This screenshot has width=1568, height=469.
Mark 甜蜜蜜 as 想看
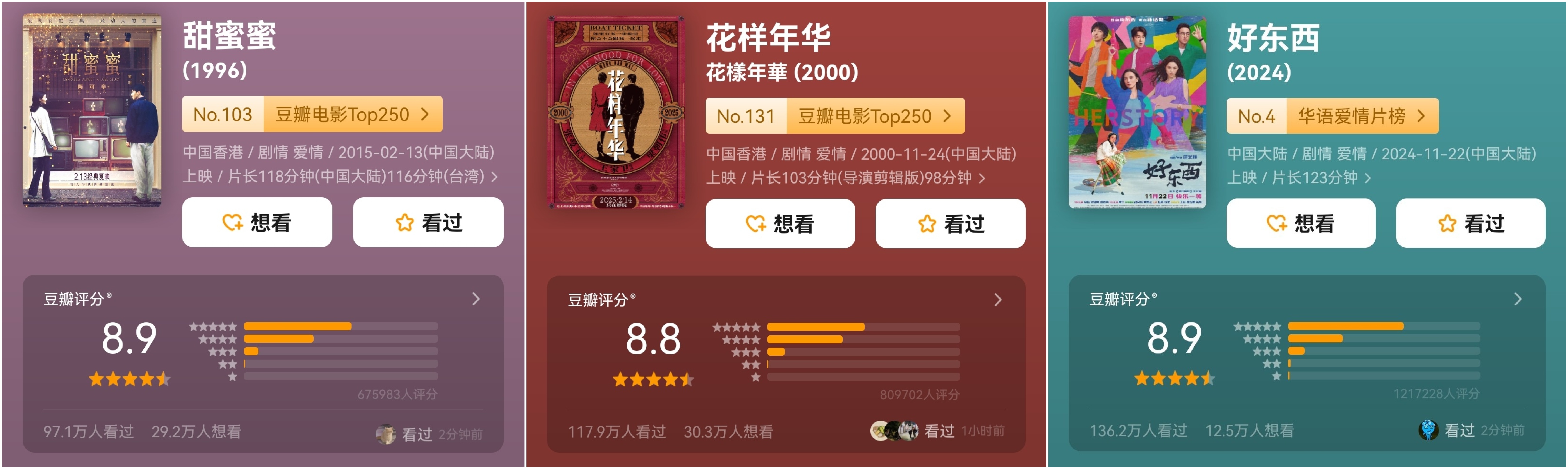pyautogui.click(x=257, y=223)
